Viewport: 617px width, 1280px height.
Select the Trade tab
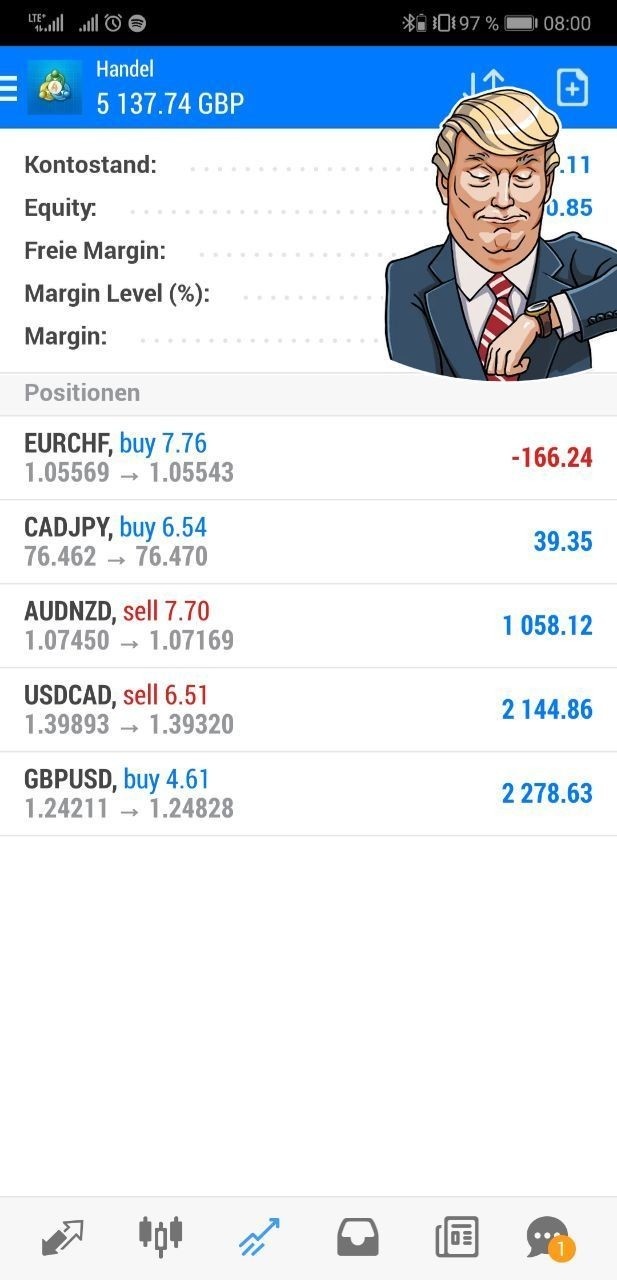[x=259, y=1237]
